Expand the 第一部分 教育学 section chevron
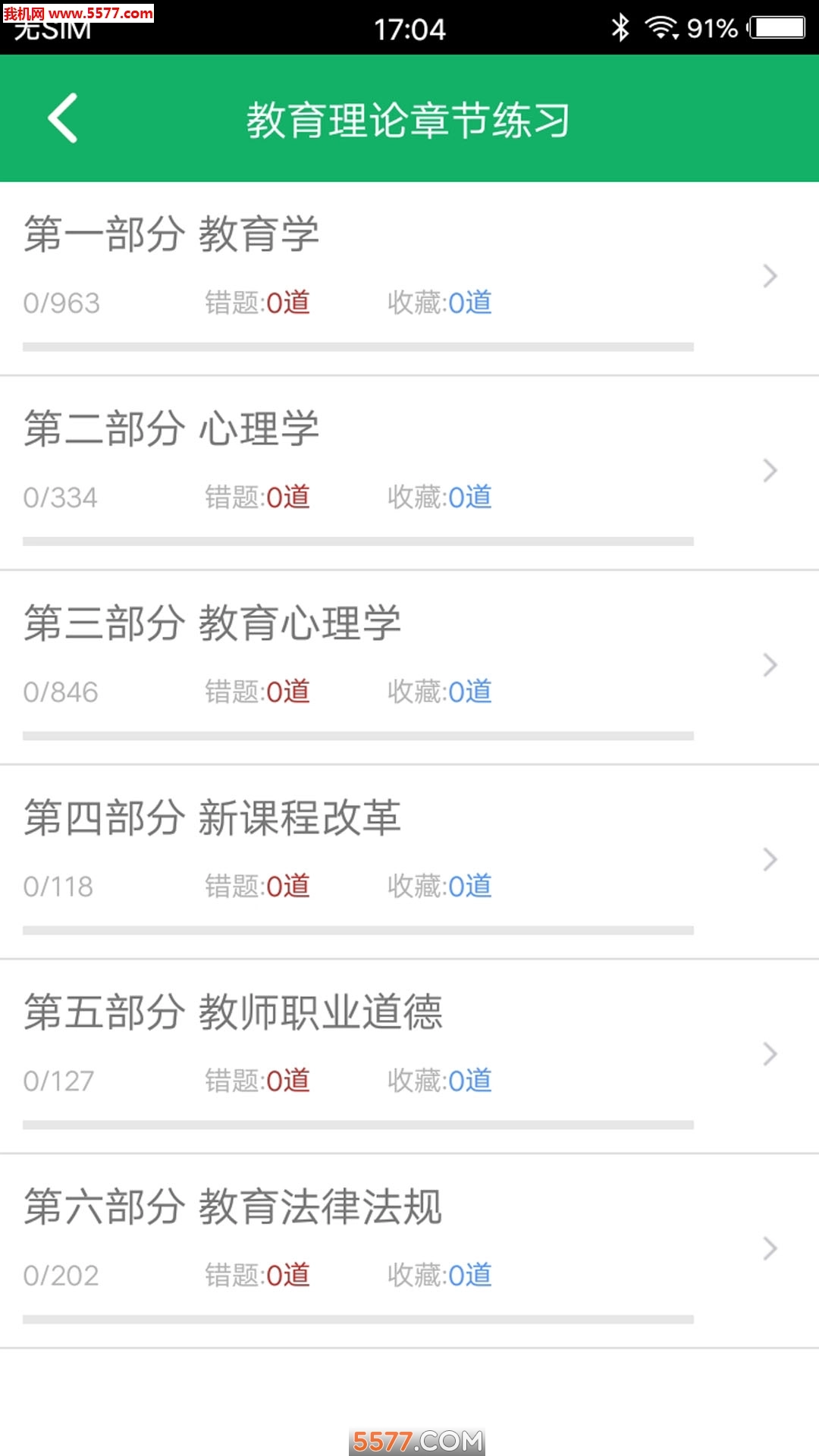 (x=770, y=277)
